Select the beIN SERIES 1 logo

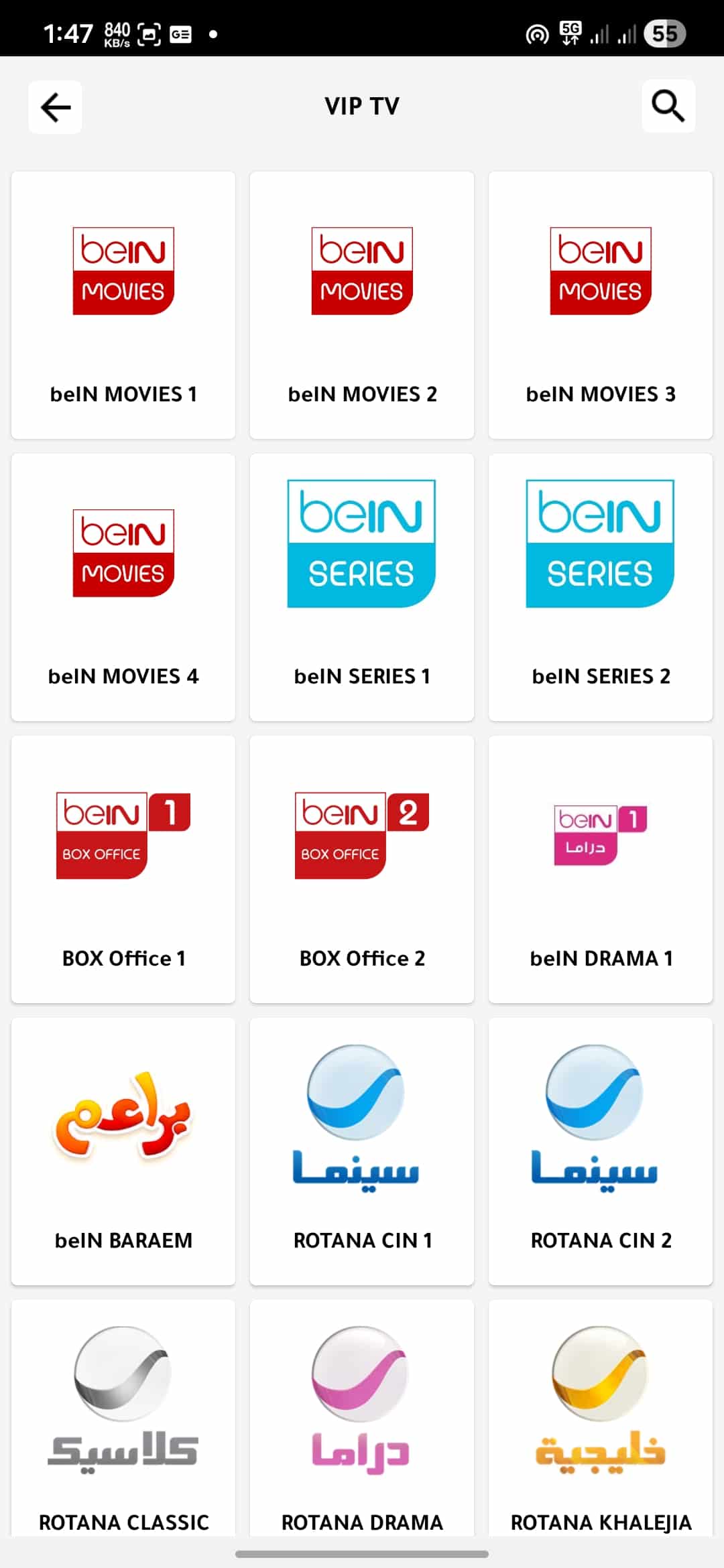click(361, 543)
